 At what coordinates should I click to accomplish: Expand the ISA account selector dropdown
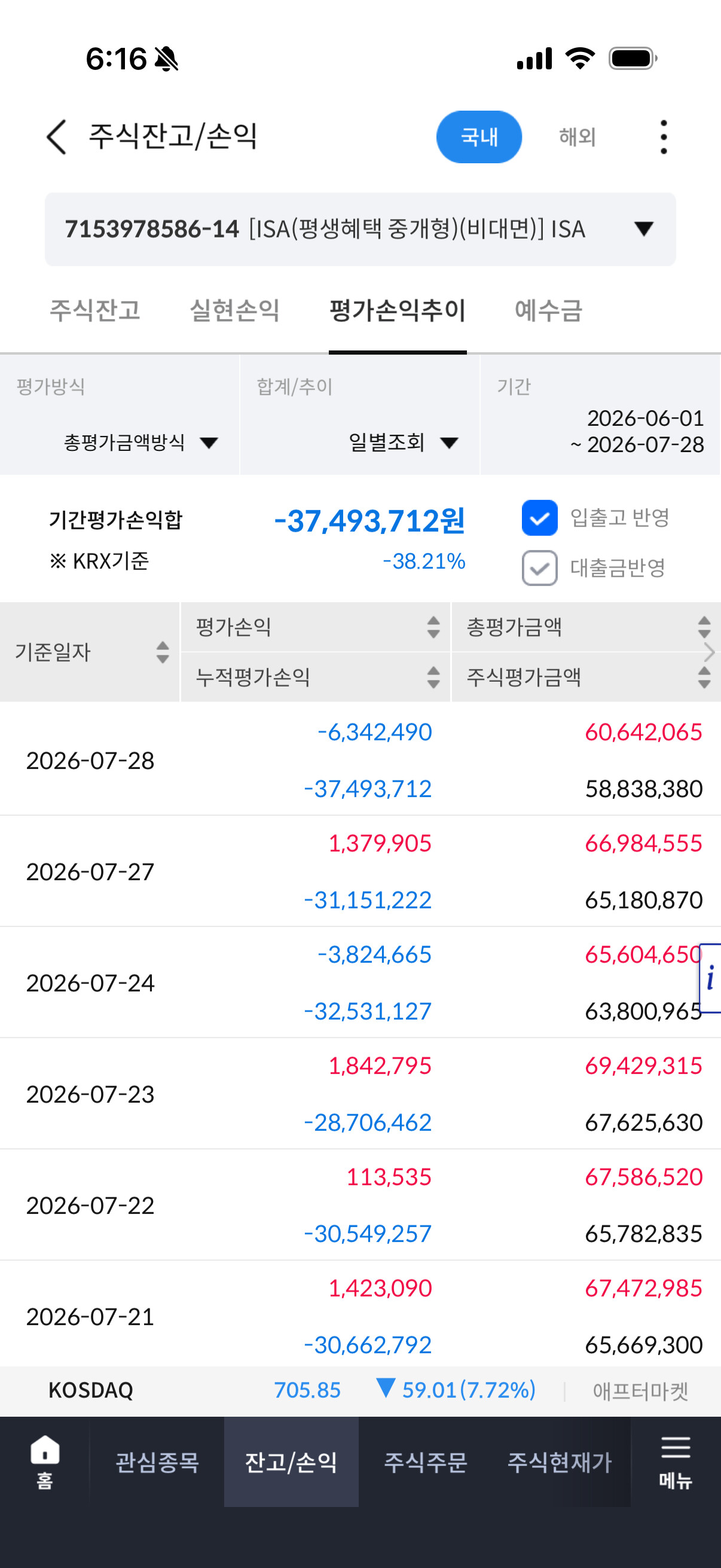coord(360,230)
